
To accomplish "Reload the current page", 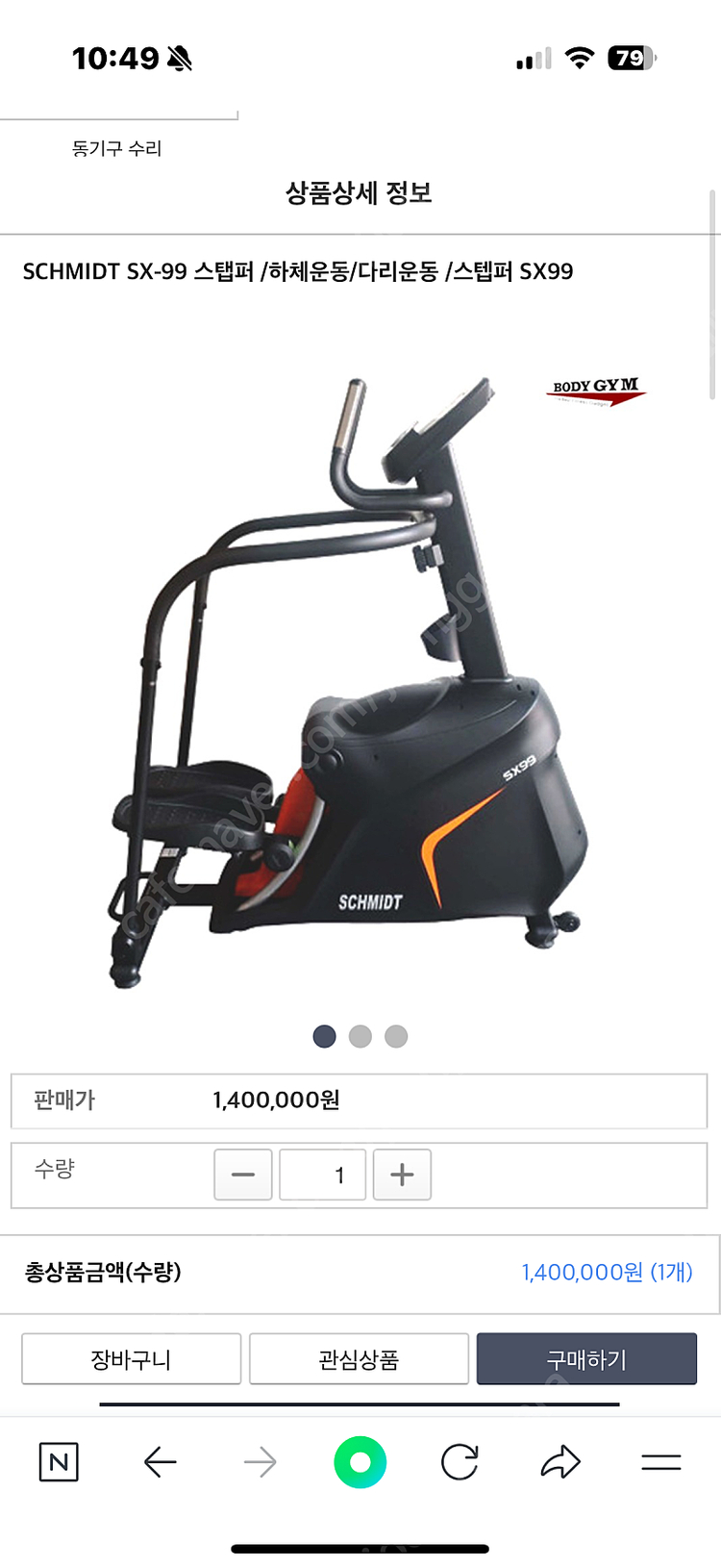I will (460, 1462).
